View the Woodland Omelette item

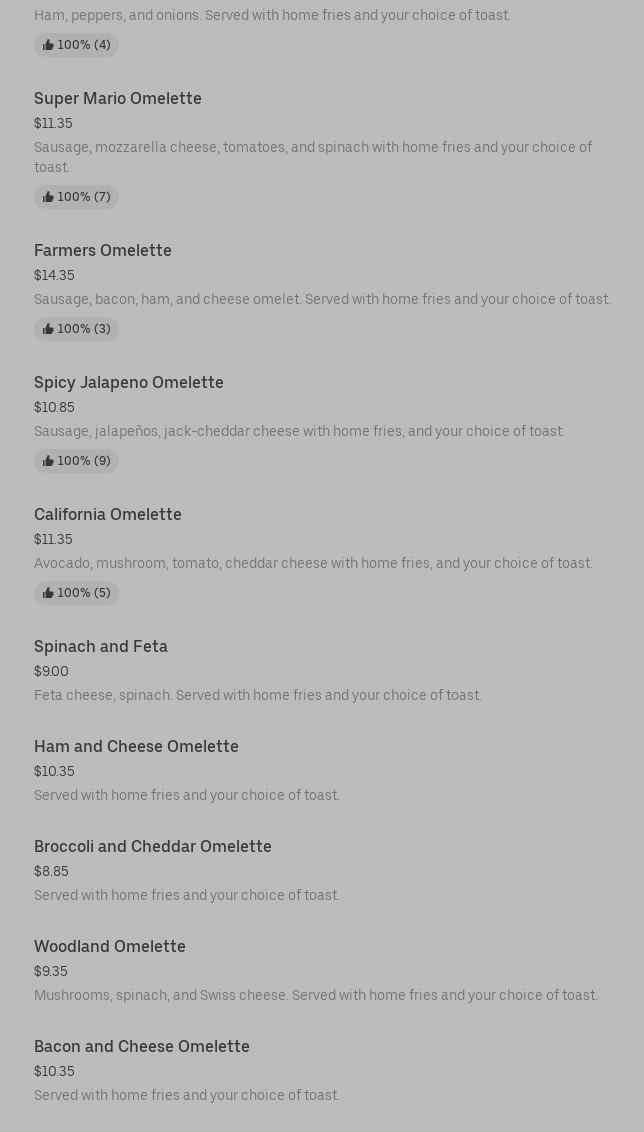coord(110,946)
